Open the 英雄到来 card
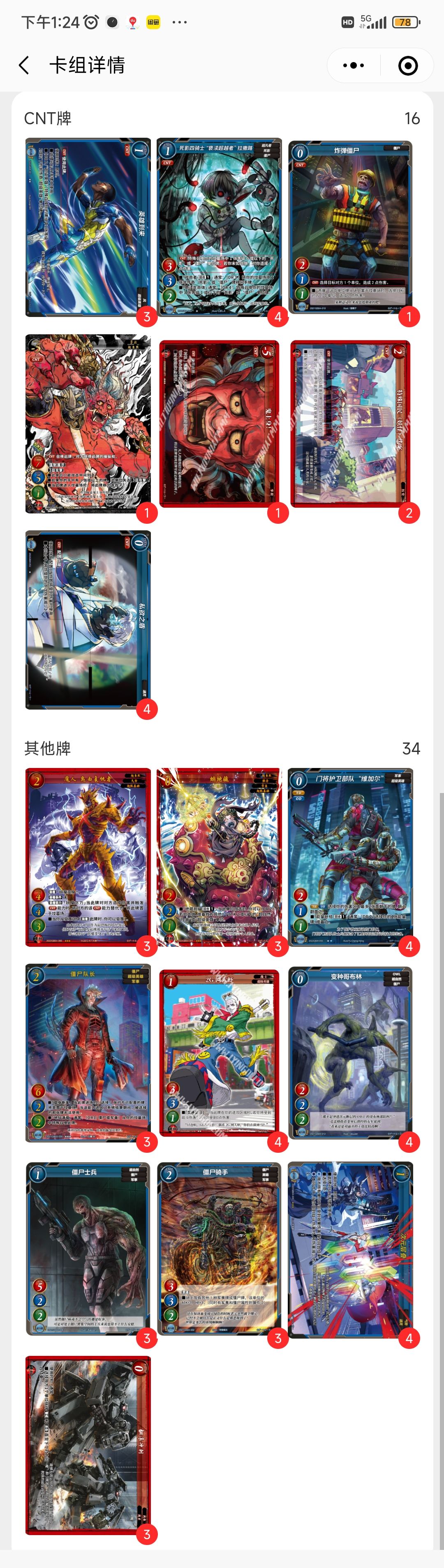 pos(88,227)
